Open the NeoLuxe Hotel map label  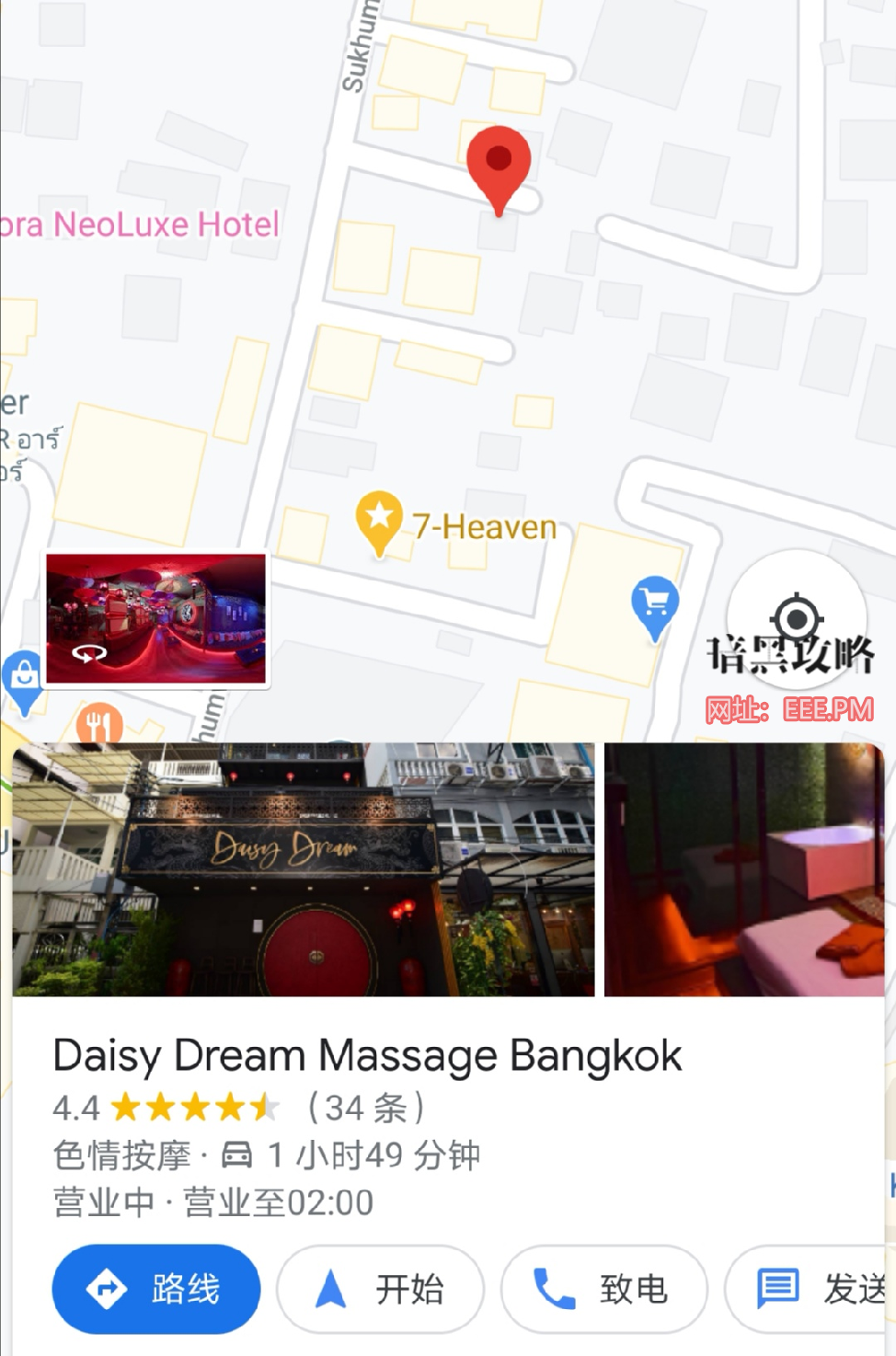[139, 224]
